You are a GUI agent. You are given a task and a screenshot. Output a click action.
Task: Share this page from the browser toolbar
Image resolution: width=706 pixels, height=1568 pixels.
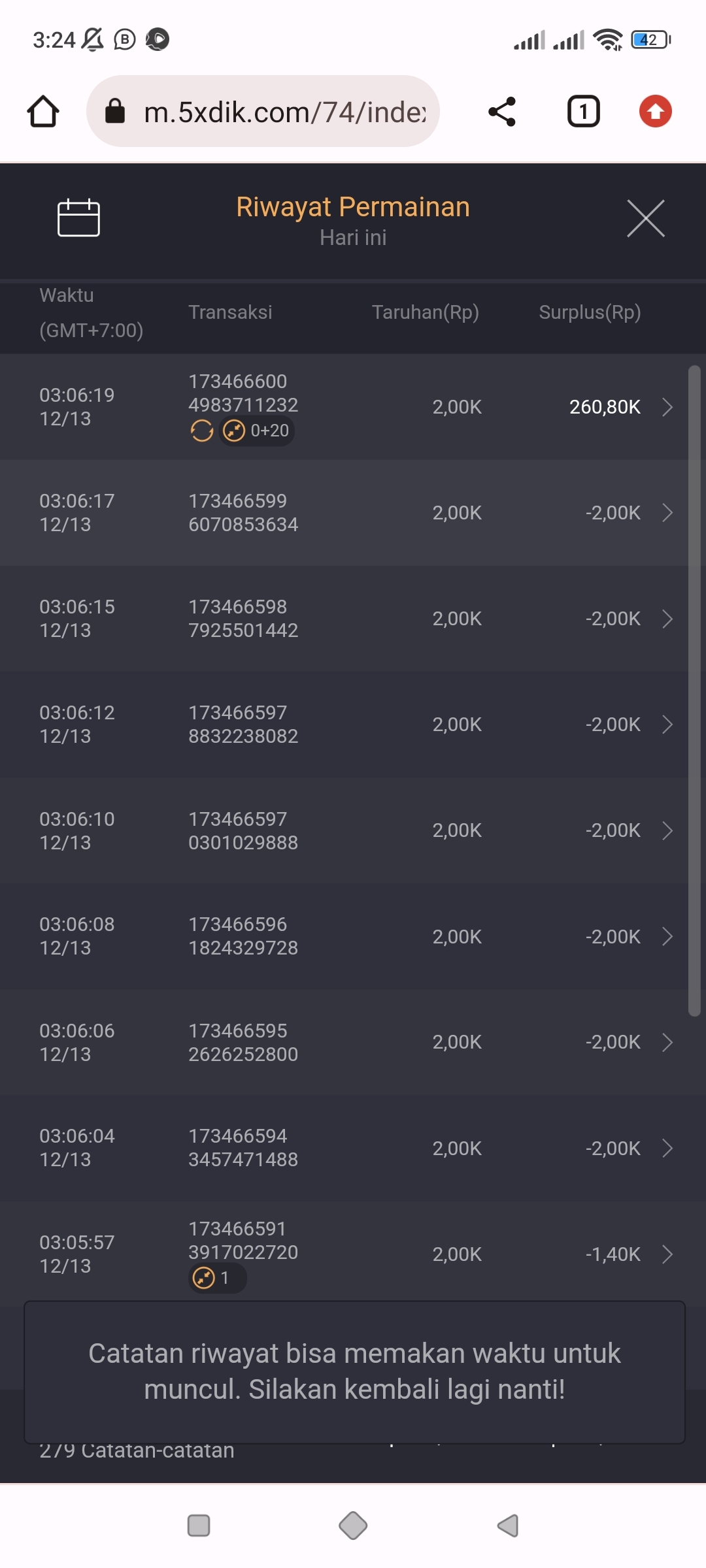pos(502,112)
